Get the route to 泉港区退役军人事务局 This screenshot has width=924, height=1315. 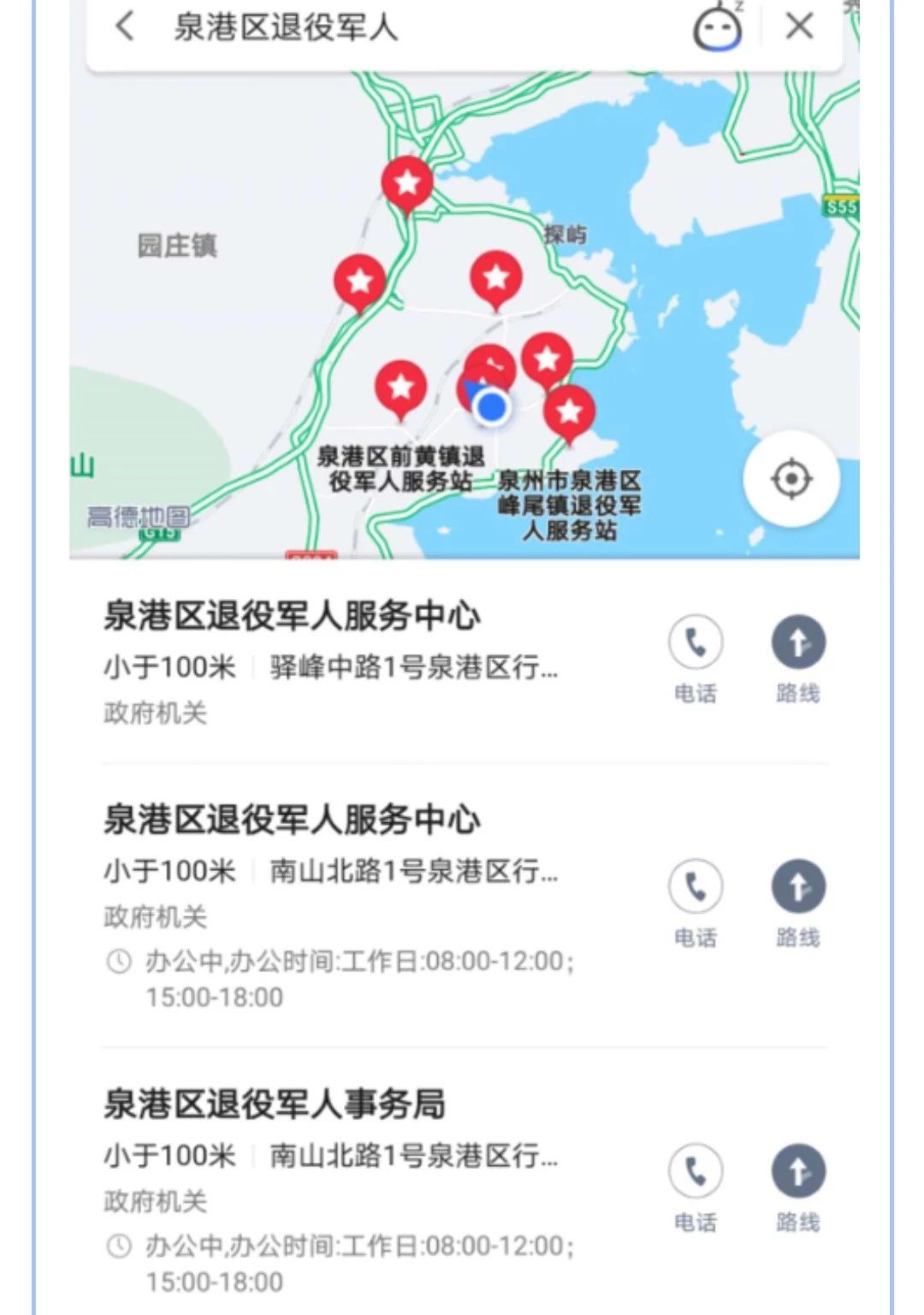[x=798, y=1171]
